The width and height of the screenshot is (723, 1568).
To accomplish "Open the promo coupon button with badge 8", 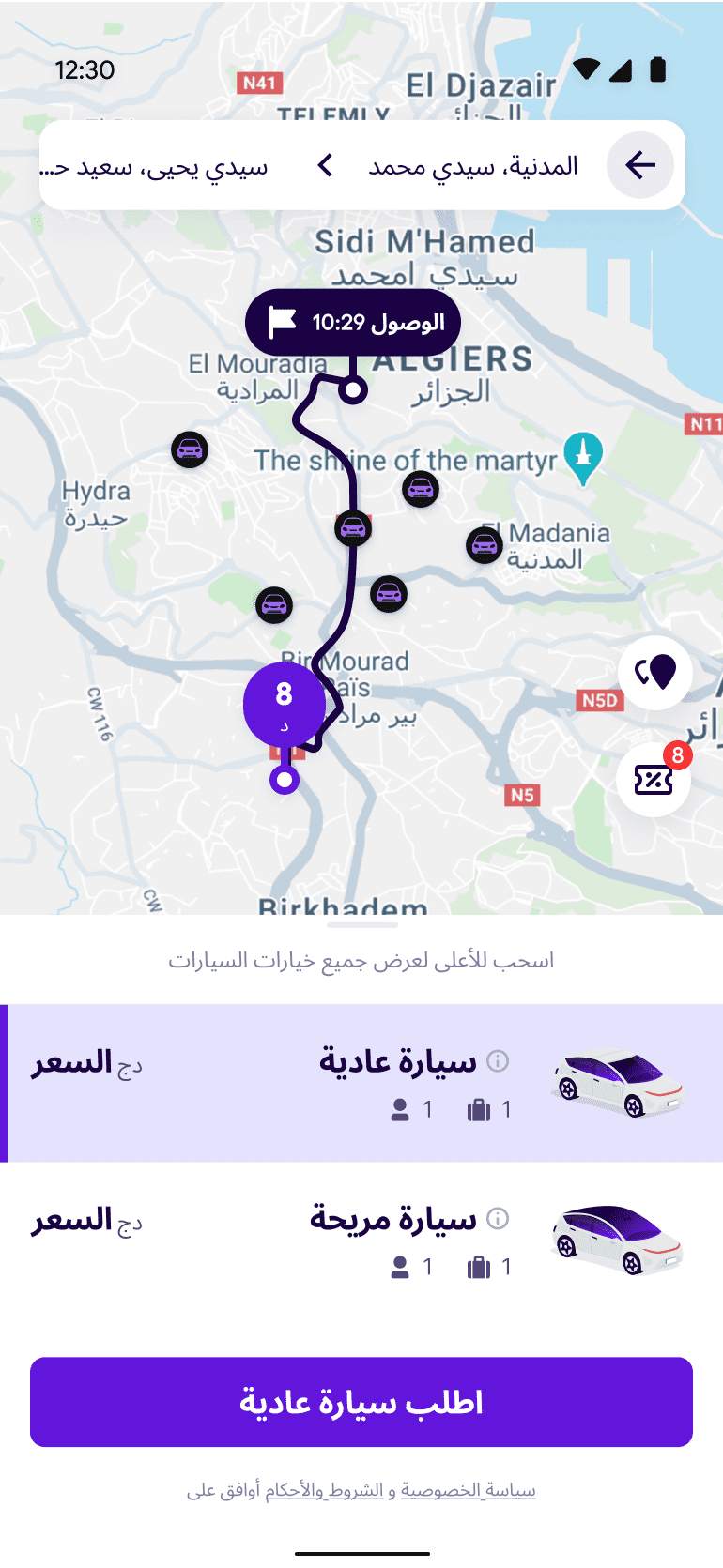I will coord(654,779).
